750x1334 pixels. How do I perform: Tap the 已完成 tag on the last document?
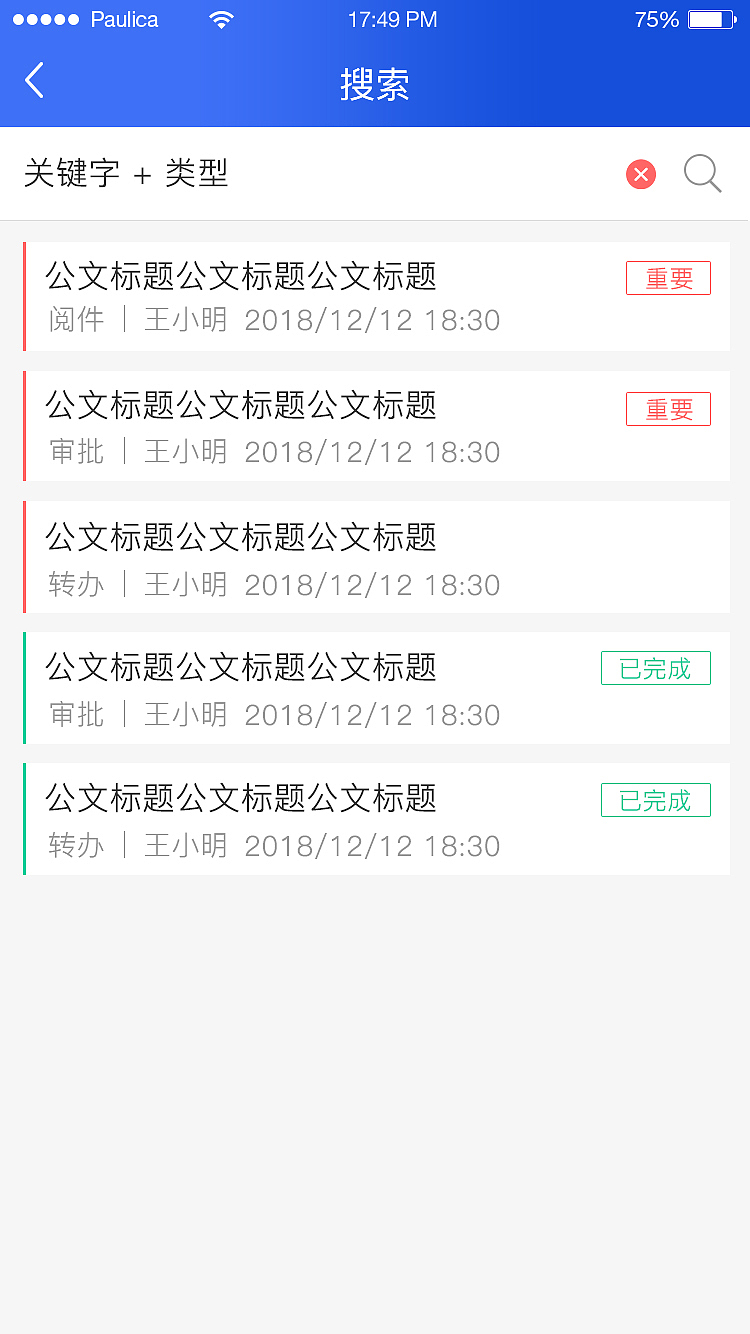click(x=655, y=799)
